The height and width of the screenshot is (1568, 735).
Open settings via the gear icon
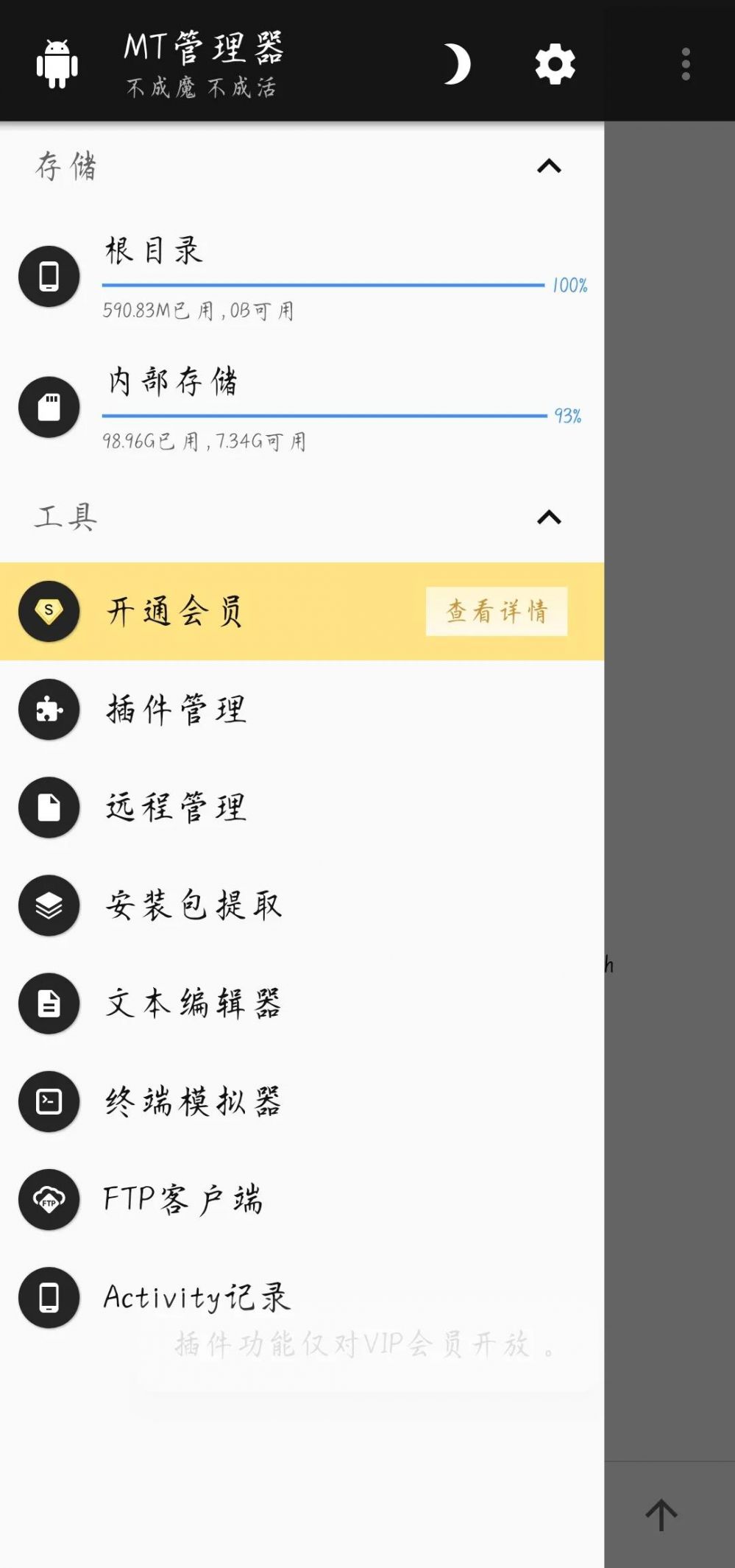(x=555, y=64)
